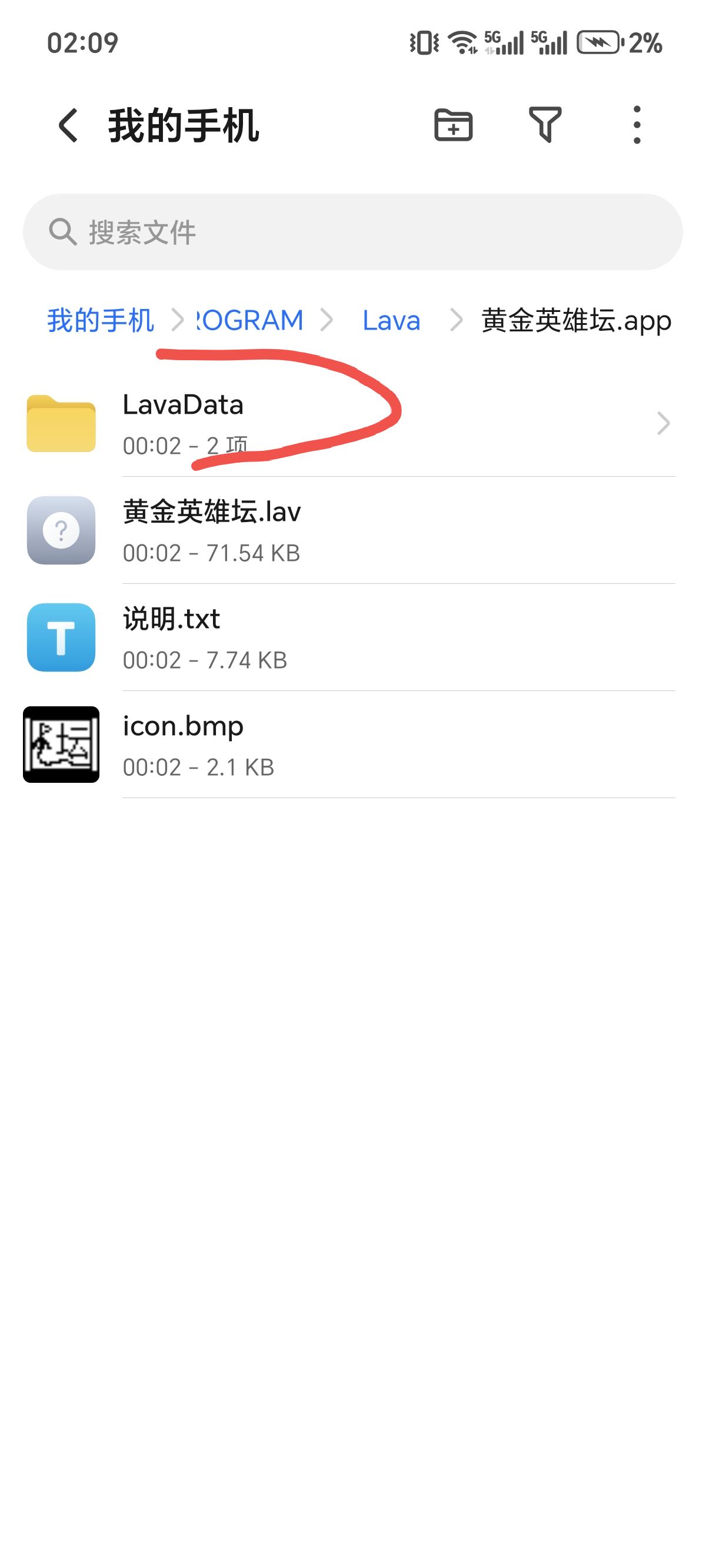Expand the LavaData folder via its chevron
The image size is (706, 1568).
663,423
